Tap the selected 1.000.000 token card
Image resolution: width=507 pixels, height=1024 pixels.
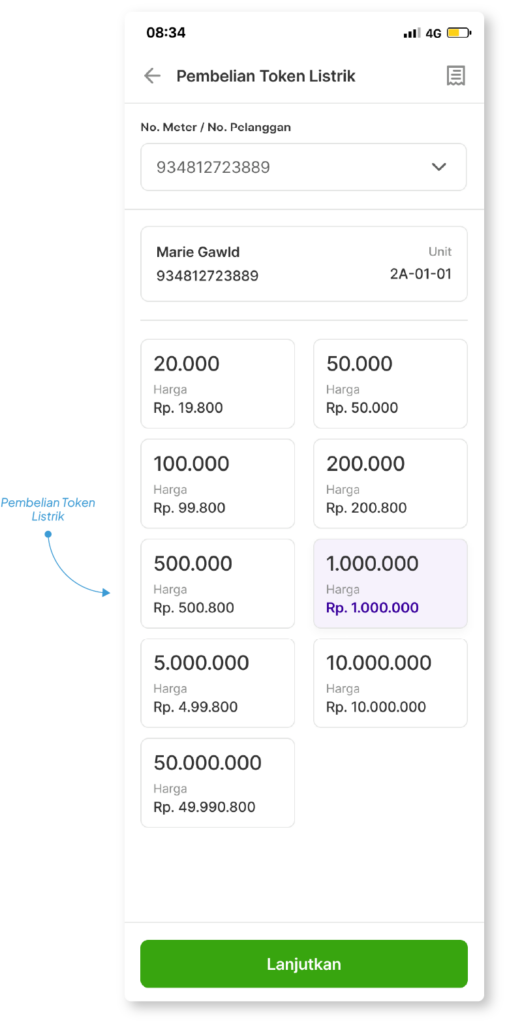[x=390, y=584]
